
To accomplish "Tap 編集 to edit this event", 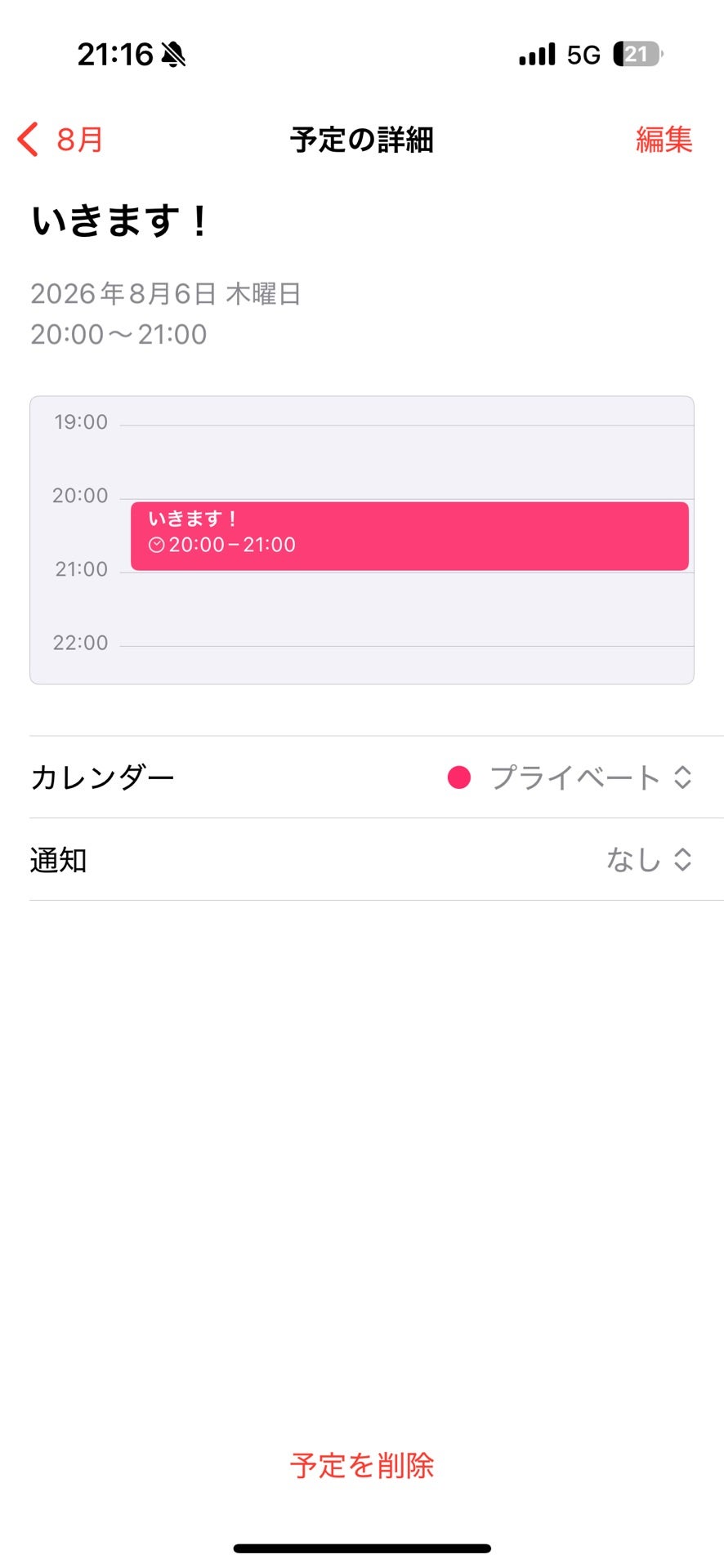I will point(664,140).
